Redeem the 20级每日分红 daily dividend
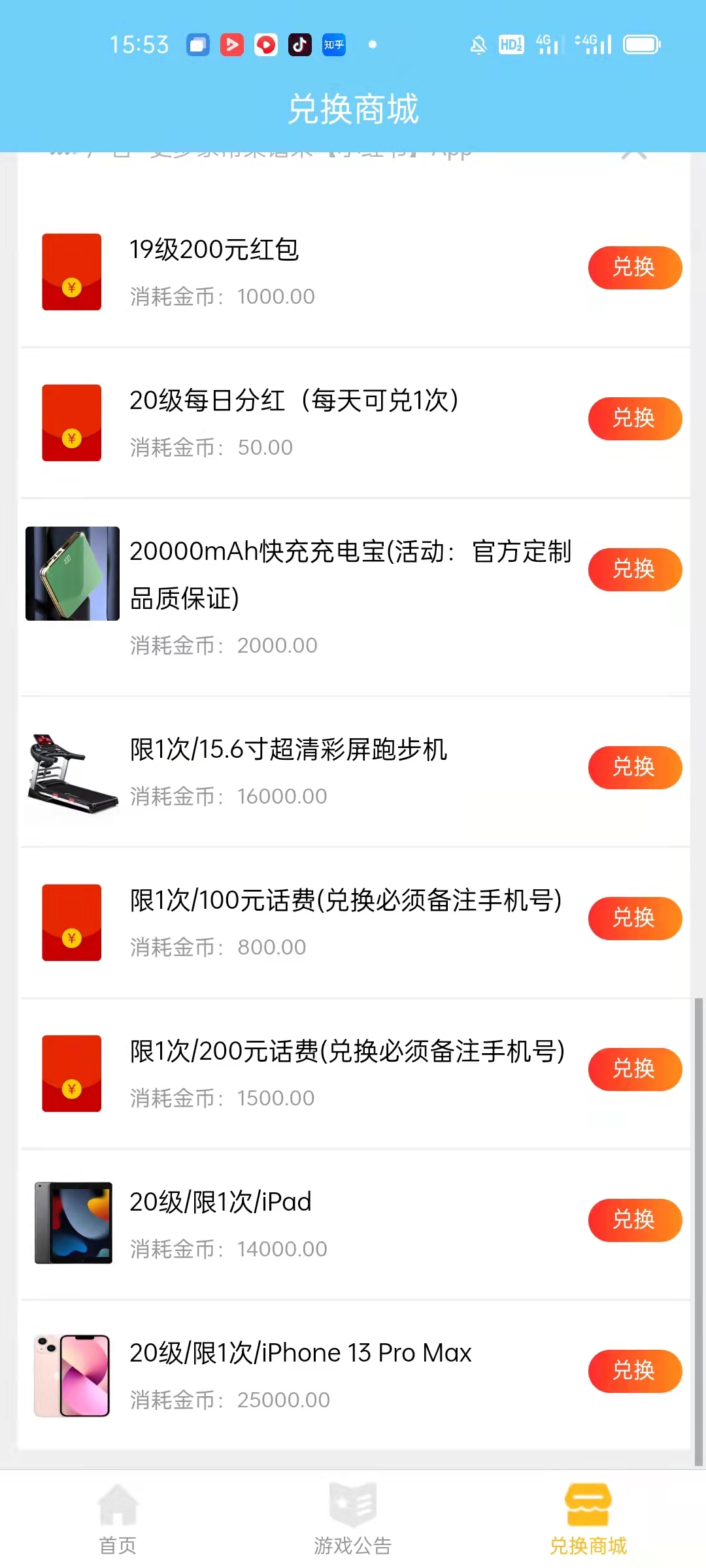This screenshot has height=1568, width=706. pos(634,419)
